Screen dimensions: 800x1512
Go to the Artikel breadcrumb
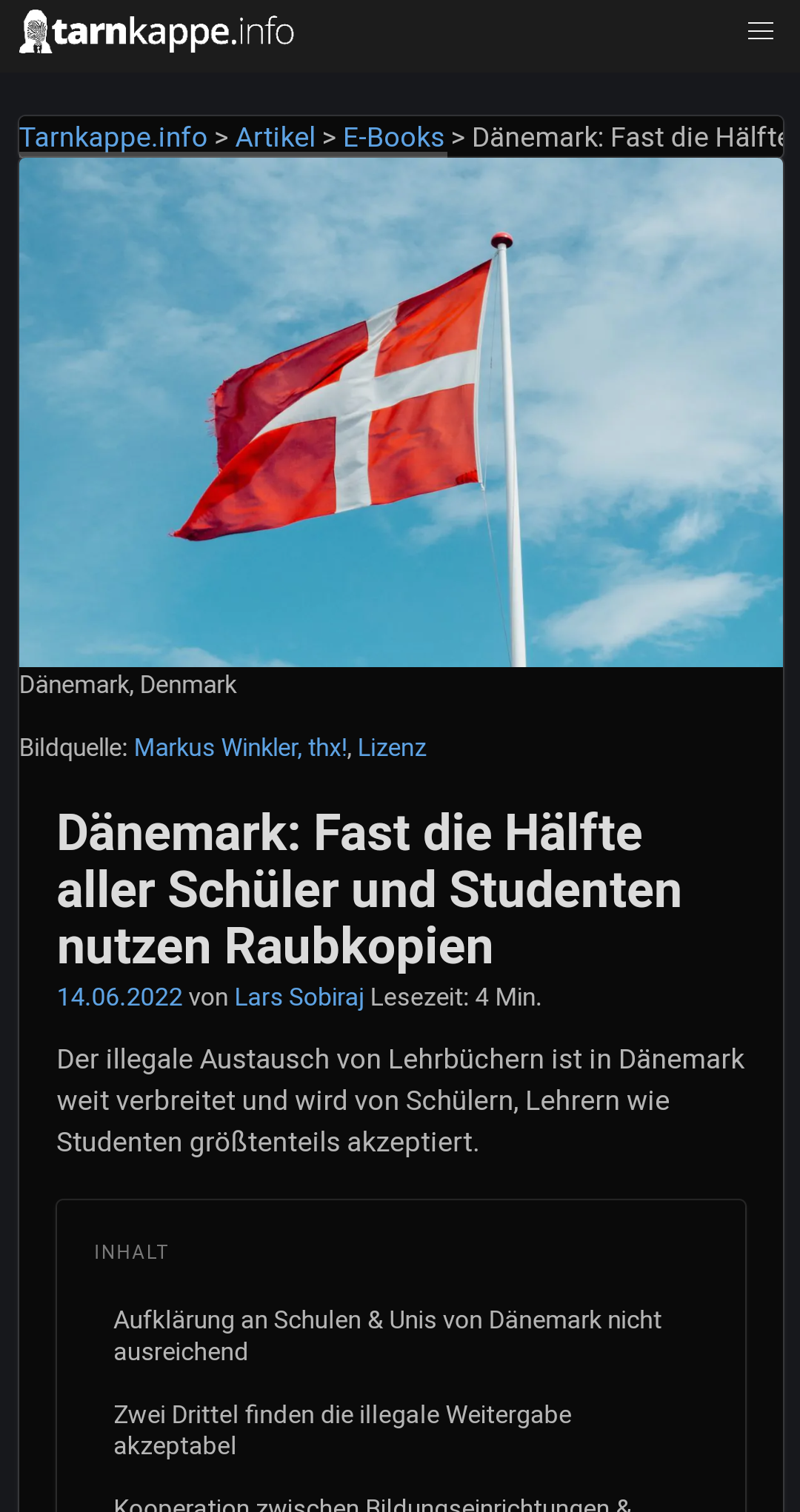click(x=276, y=138)
